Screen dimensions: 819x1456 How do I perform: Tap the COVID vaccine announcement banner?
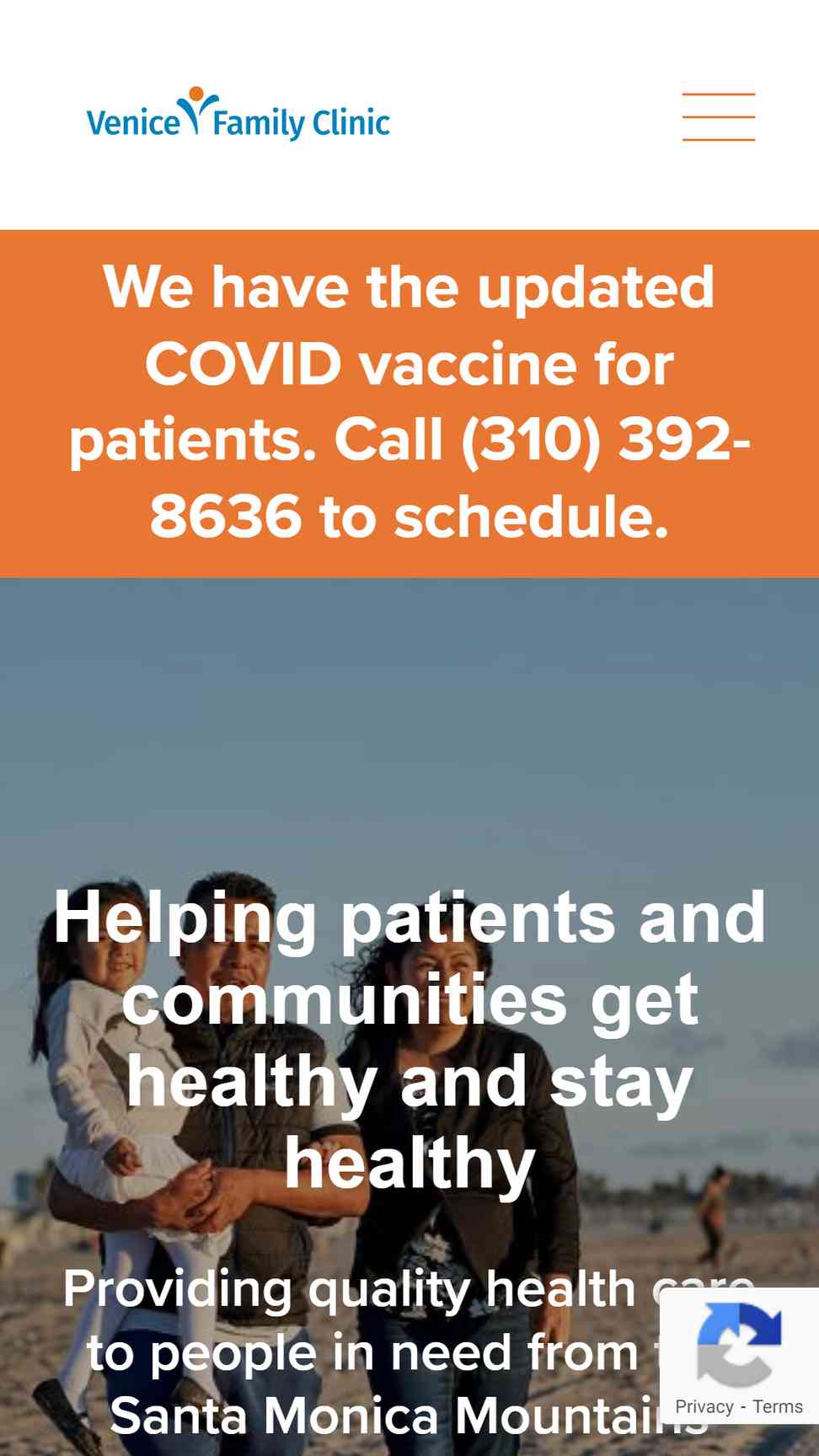tap(409, 403)
